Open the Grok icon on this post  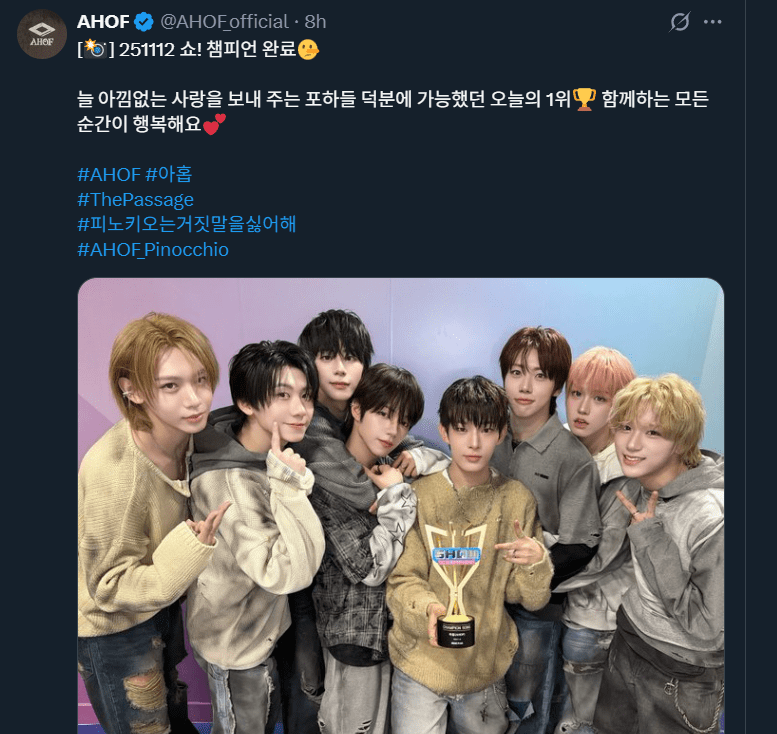click(x=681, y=22)
